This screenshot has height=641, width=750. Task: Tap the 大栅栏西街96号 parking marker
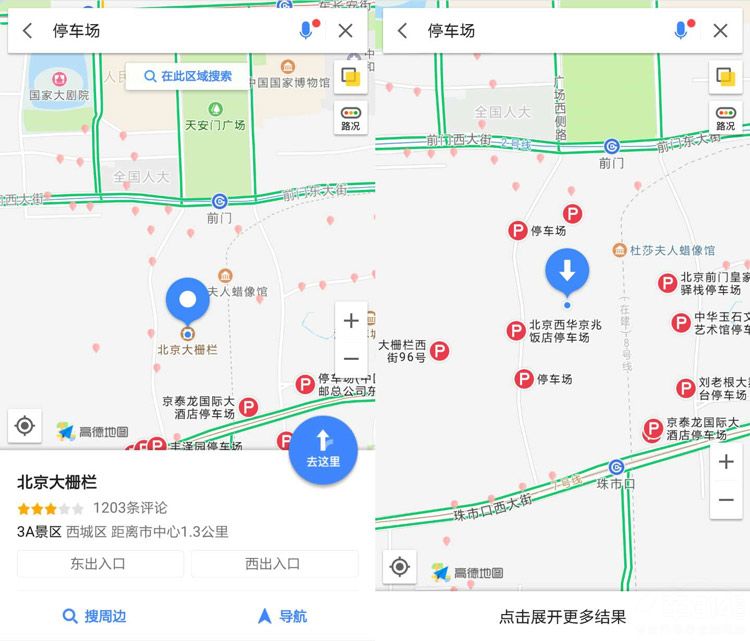pyautogui.click(x=438, y=351)
